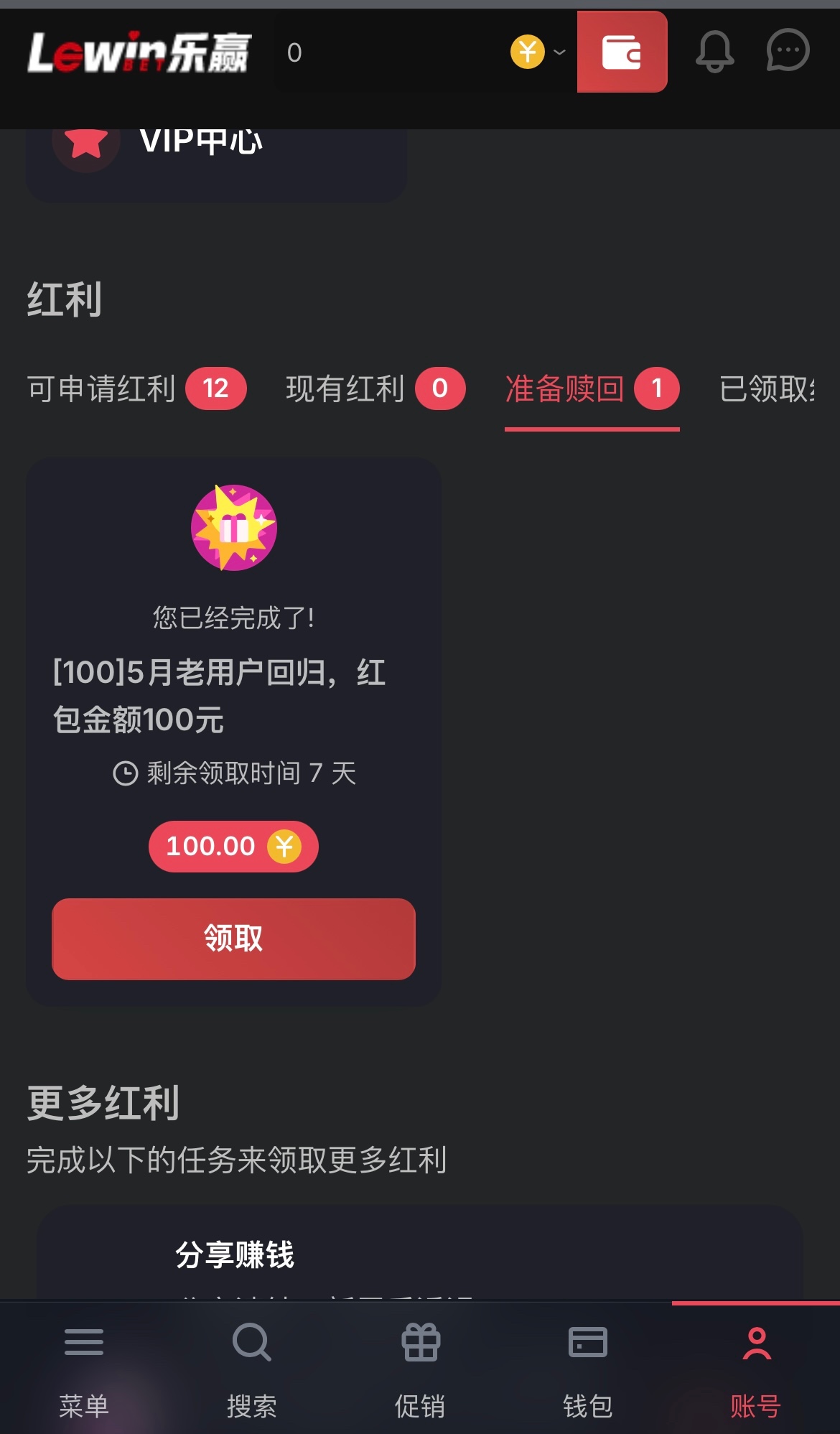Select the 准备赎回 tab
Image resolution: width=840 pixels, height=1434 pixels.
click(x=591, y=389)
